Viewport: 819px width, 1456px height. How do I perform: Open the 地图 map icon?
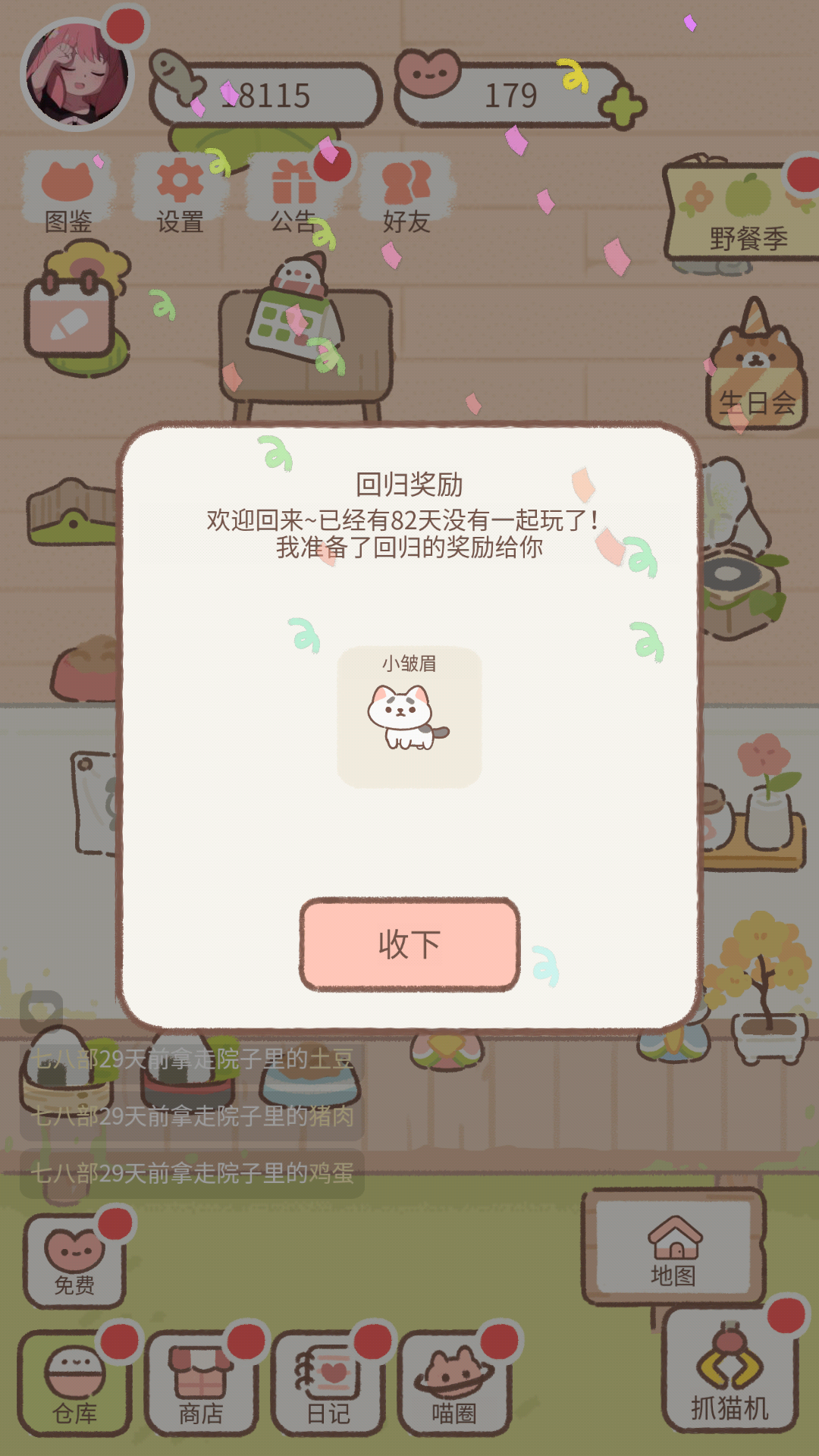tap(675, 1244)
